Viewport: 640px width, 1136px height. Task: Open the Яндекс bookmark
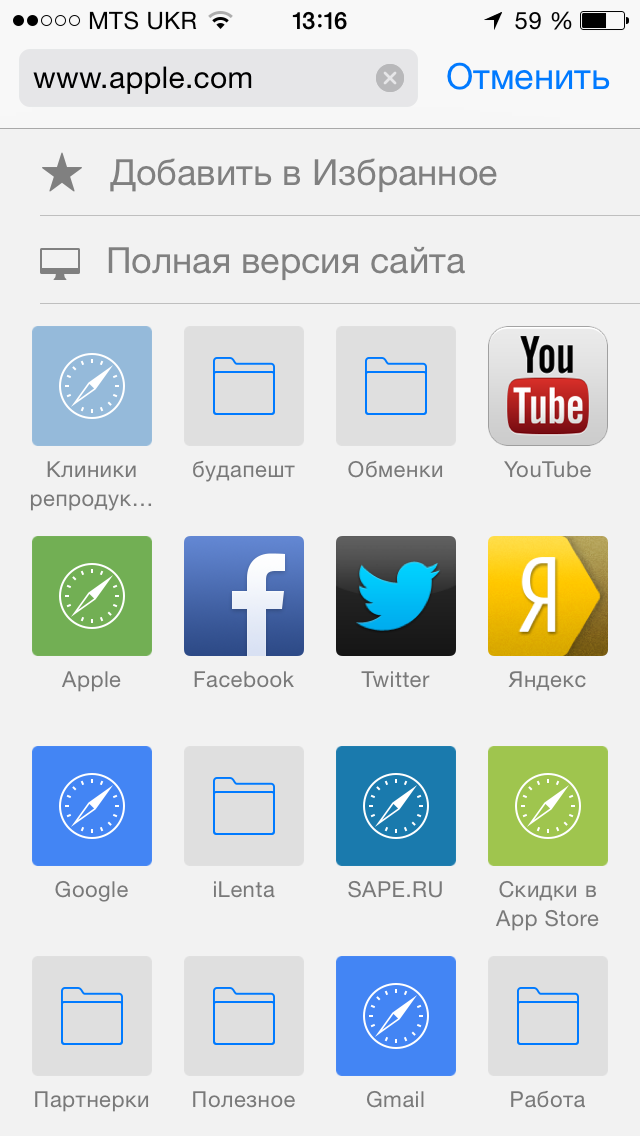548,596
